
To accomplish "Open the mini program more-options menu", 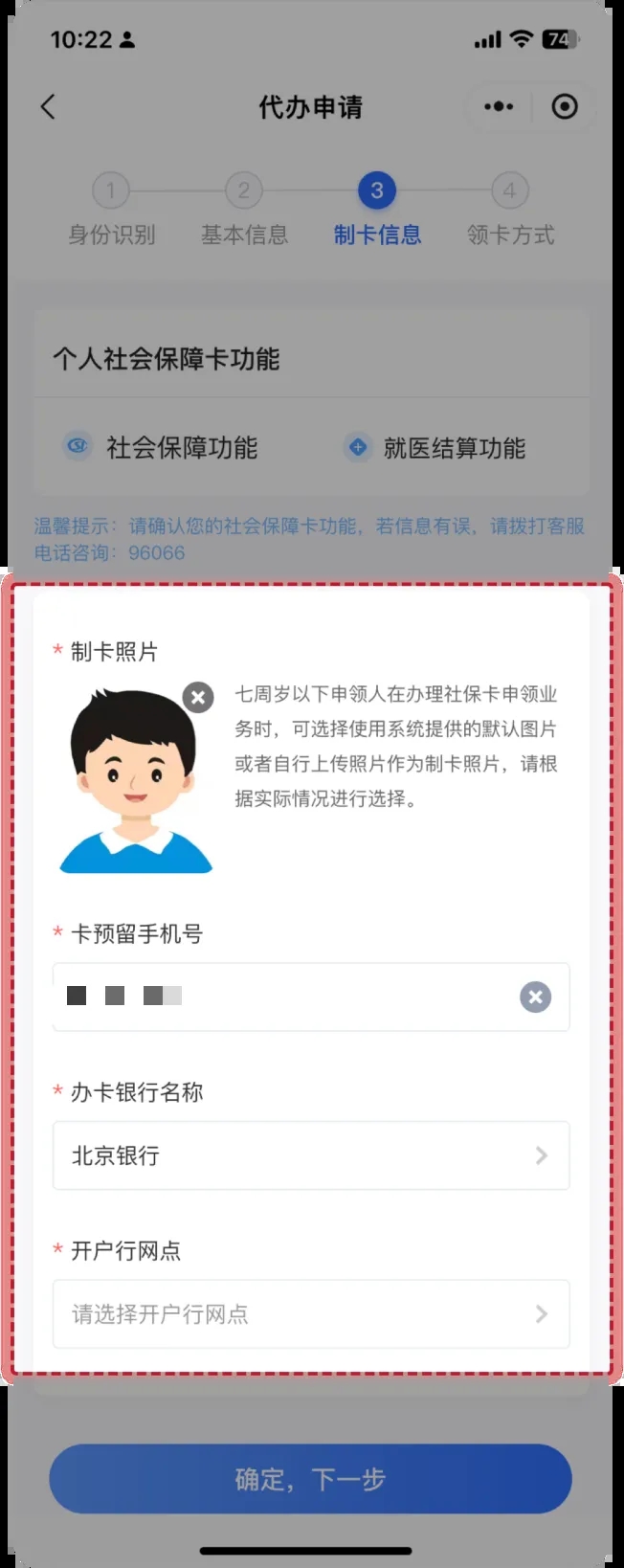I will click(499, 106).
